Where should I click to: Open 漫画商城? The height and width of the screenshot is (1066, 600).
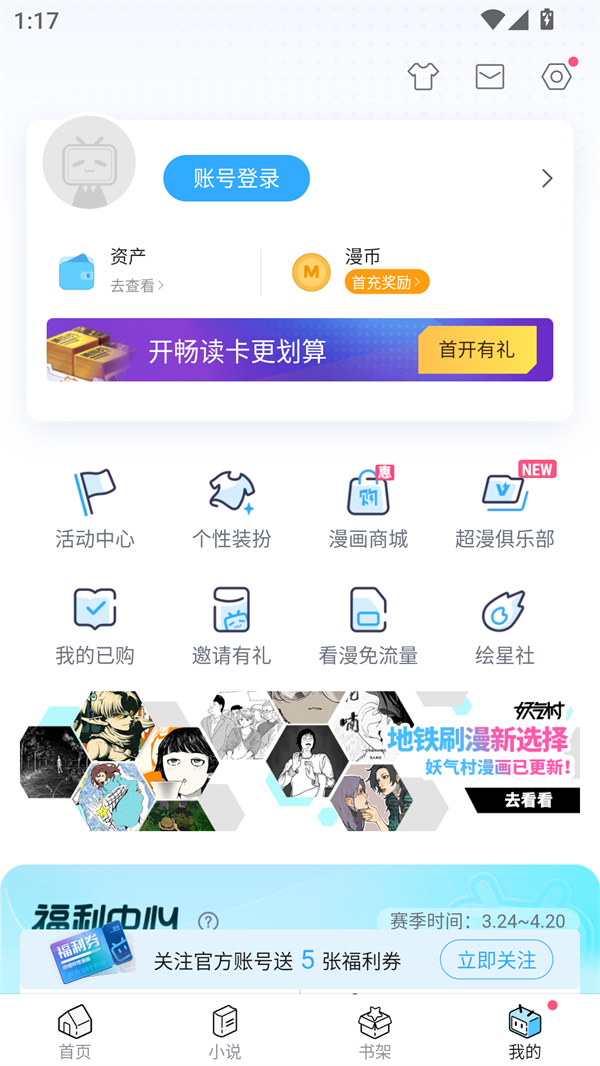click(368, 510)
